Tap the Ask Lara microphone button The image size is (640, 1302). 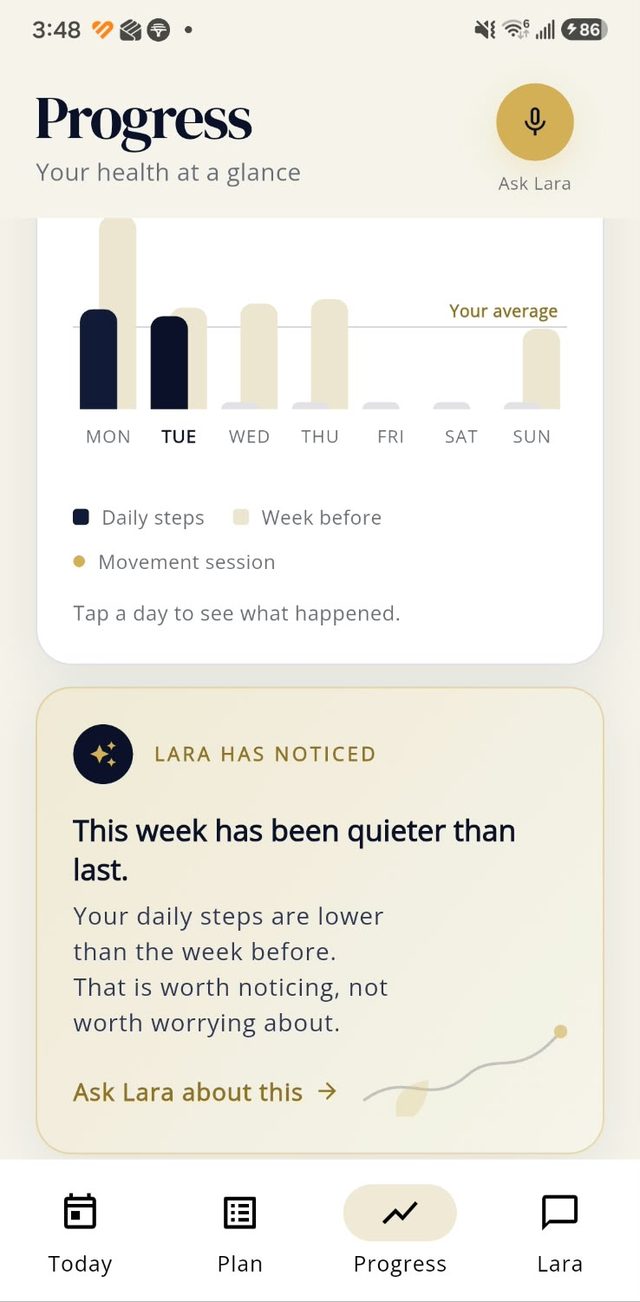(535, 122)
